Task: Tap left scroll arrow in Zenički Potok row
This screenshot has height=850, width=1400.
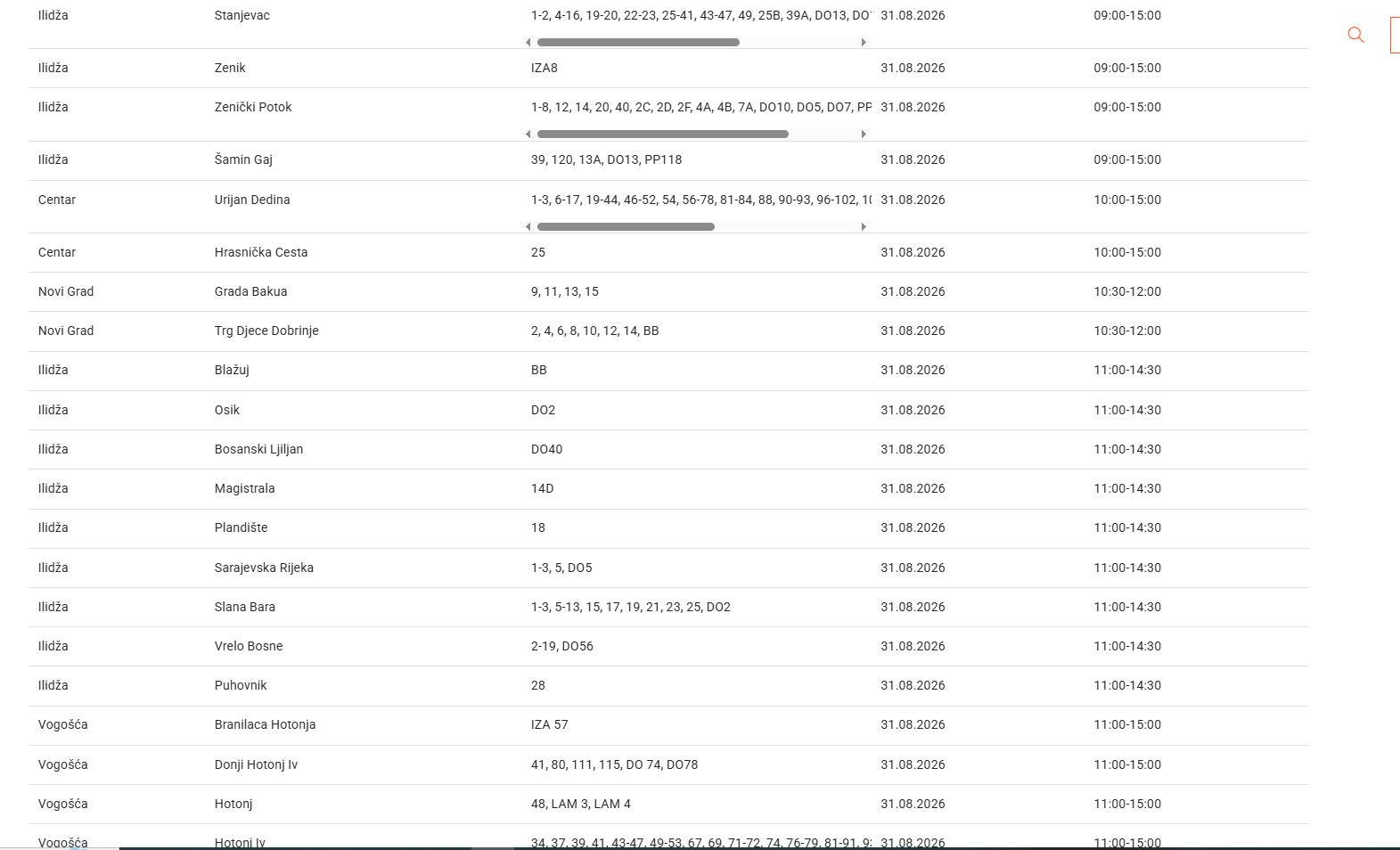Action: tap(528, 134)
